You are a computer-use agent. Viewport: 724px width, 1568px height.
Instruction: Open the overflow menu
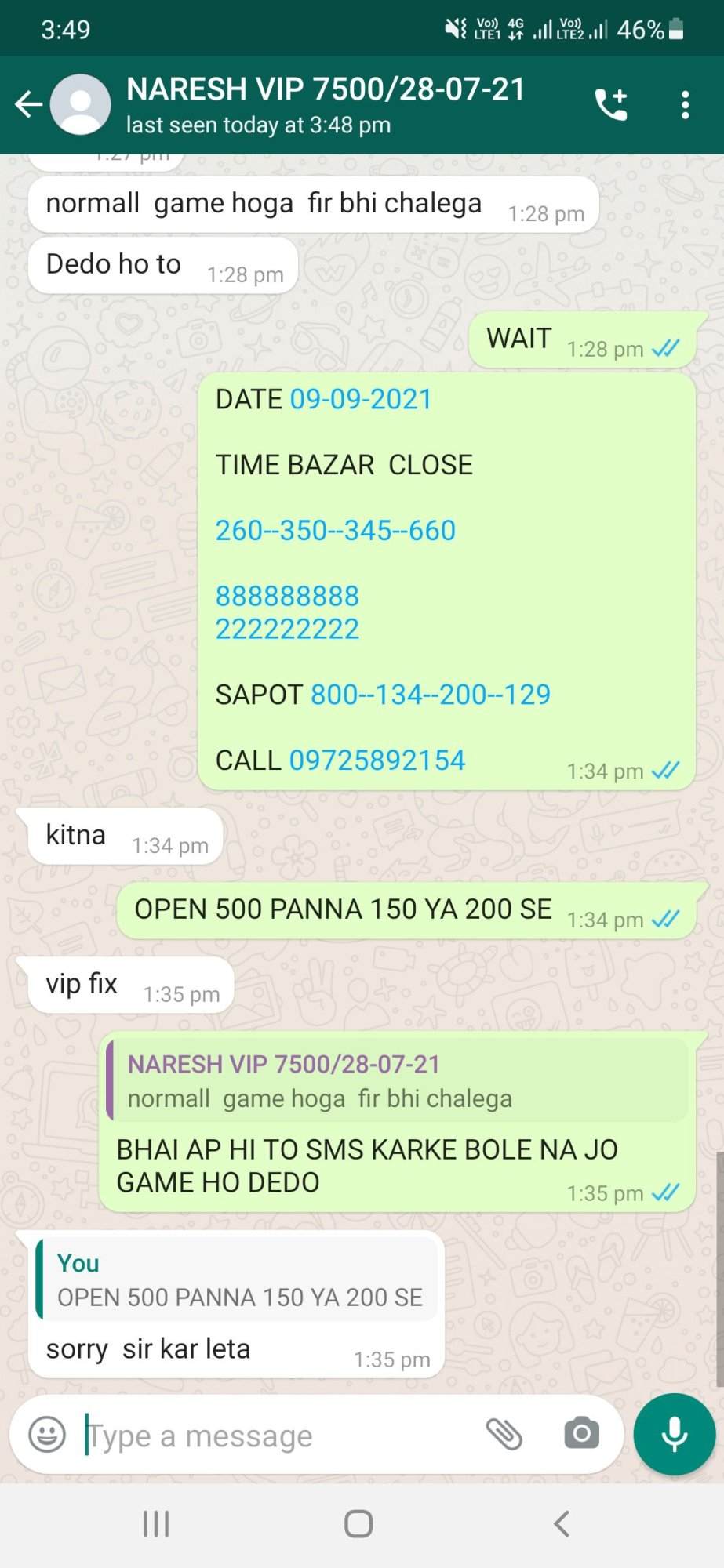point(685,104)
